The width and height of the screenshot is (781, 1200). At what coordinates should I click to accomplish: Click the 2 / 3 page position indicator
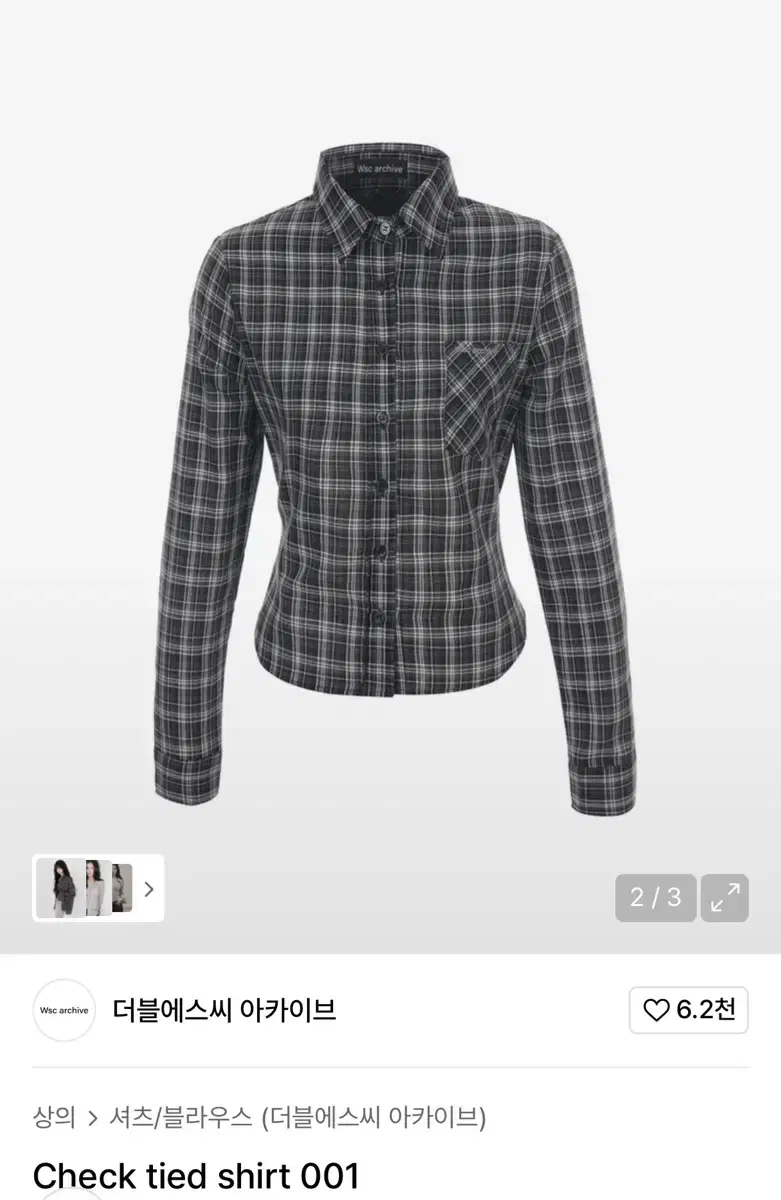656,898
